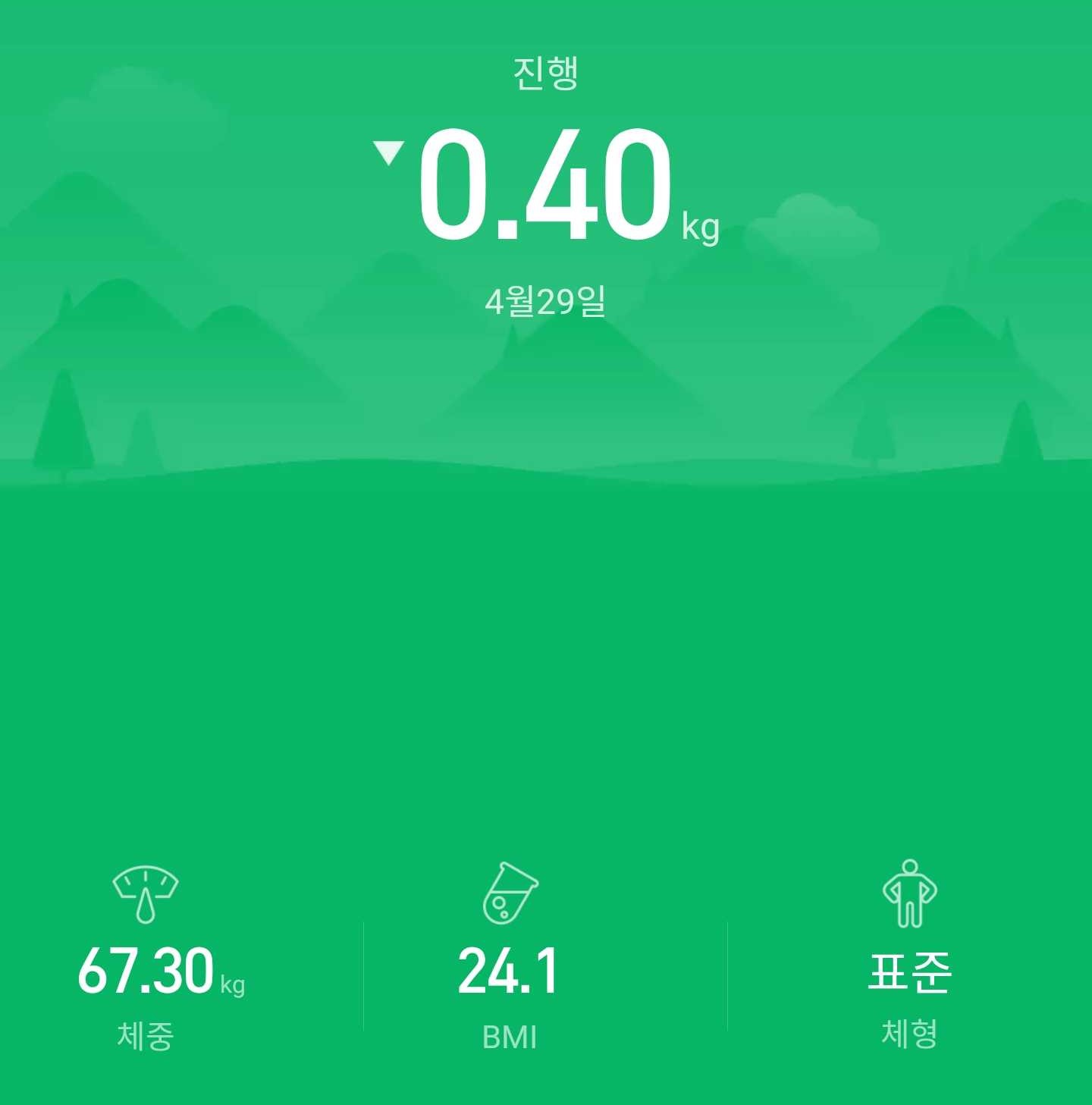Toggle the downward weight-loss triangle indicator

389,154
